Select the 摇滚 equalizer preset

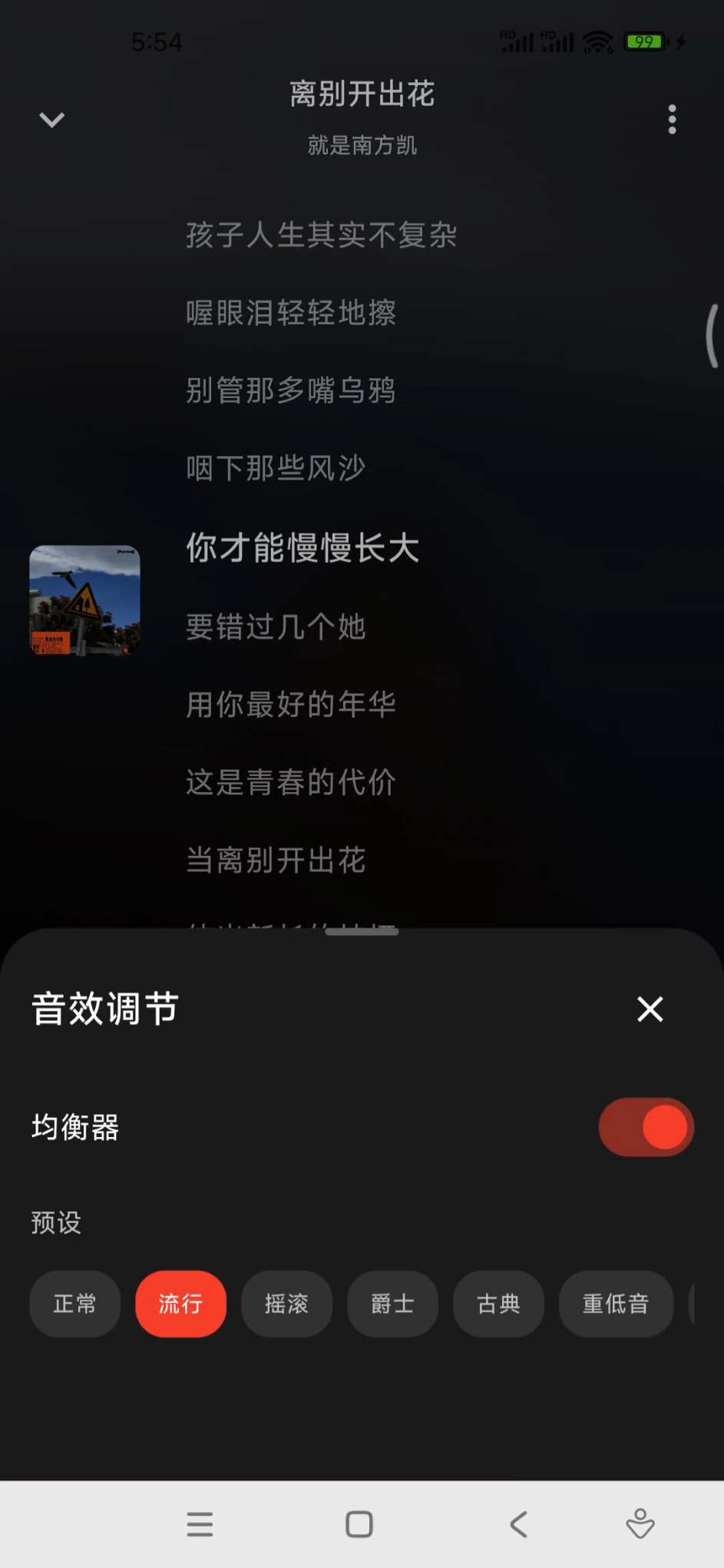tap(286, 1304)
